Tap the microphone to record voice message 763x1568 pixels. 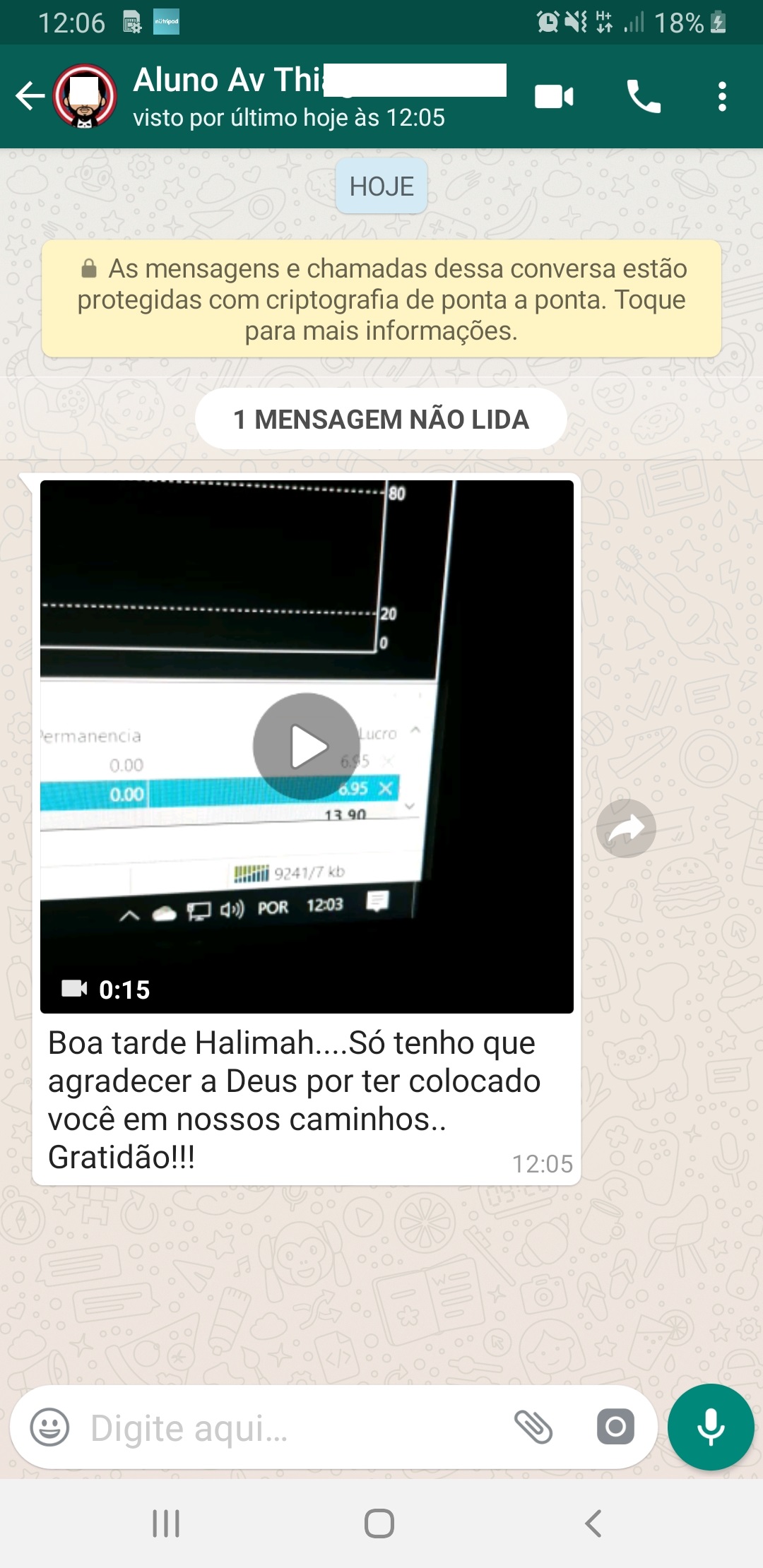coord(711,1427)
